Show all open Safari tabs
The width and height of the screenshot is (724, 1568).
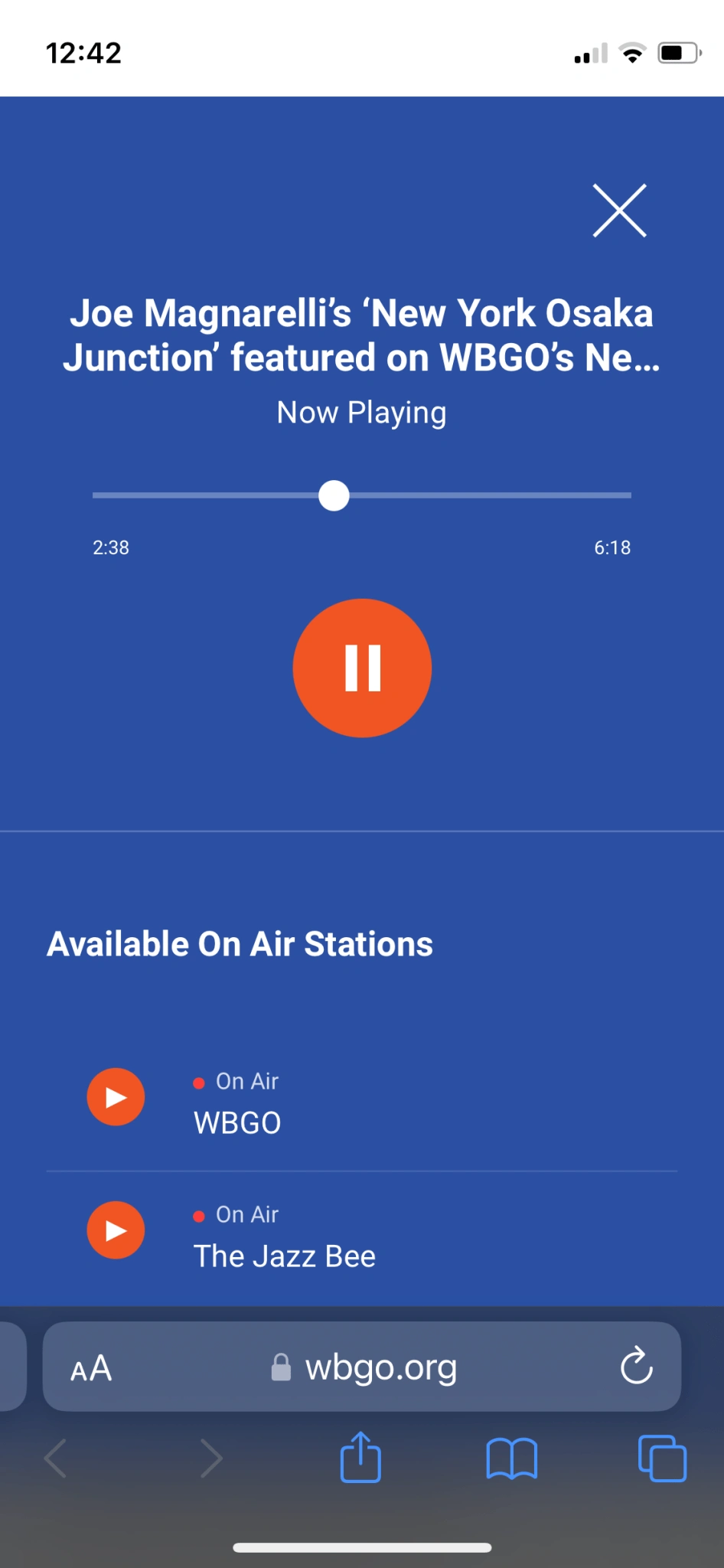[662, 1458]
